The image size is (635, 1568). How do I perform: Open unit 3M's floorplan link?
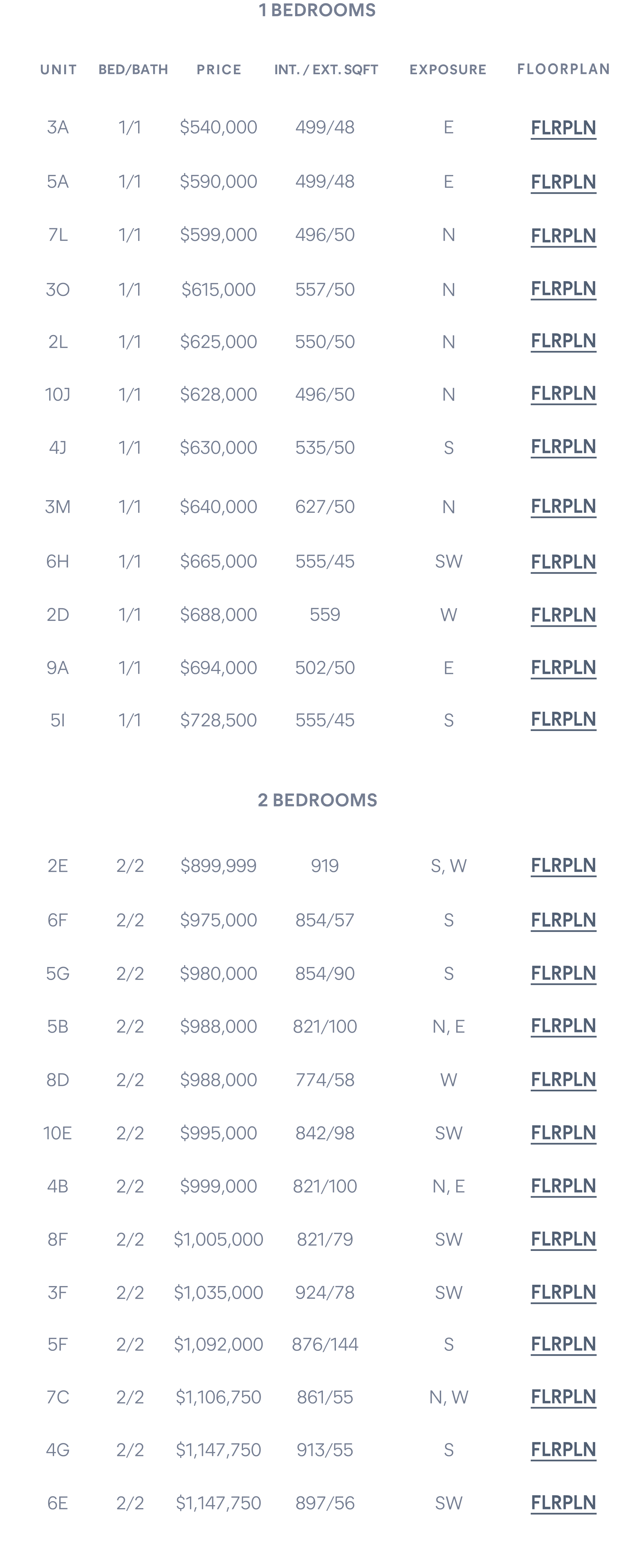pos(563,506)
